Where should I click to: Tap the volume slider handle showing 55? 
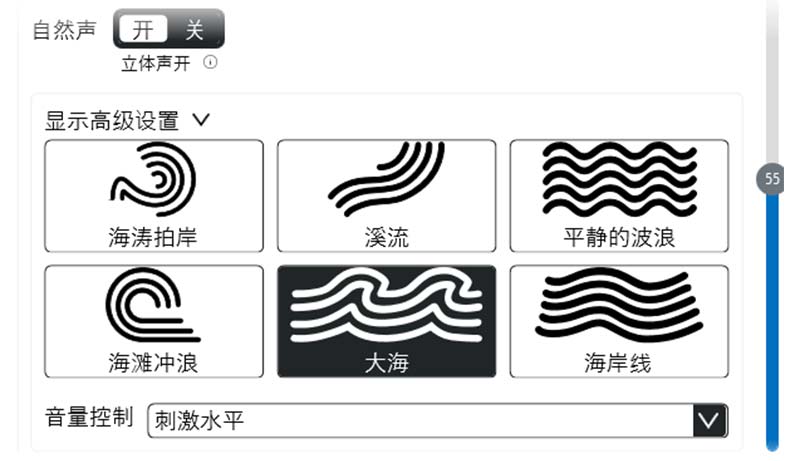[x=772, y=179]
